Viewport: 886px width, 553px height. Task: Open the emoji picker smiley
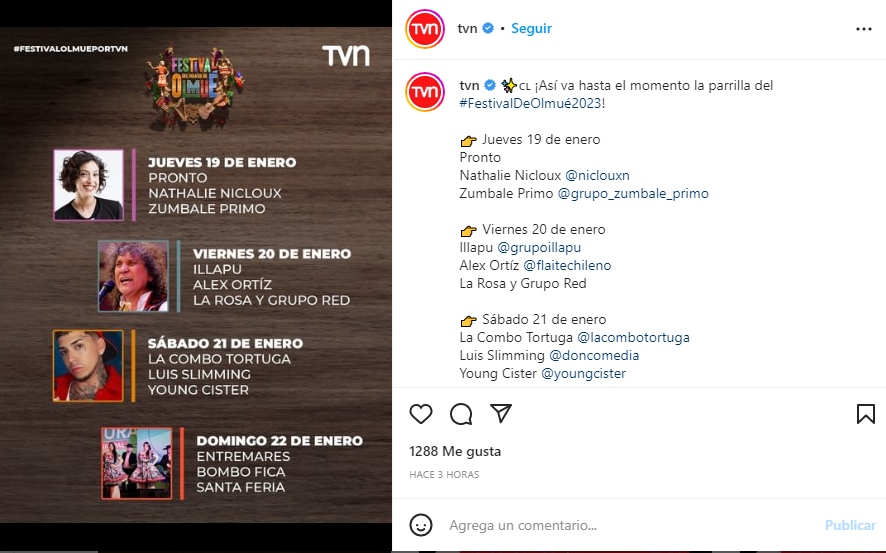421,525
